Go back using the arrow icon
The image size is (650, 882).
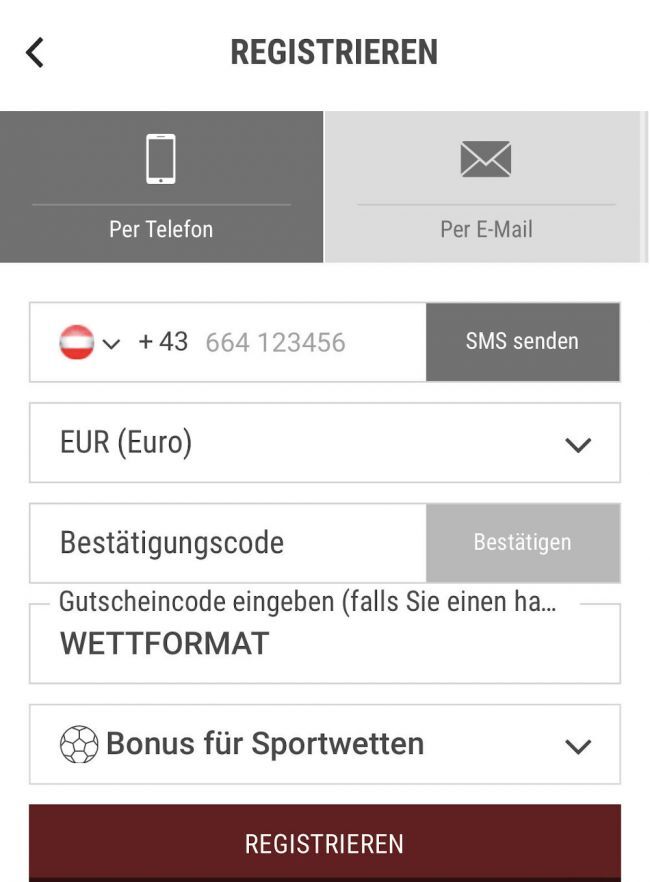click(35, 52)
